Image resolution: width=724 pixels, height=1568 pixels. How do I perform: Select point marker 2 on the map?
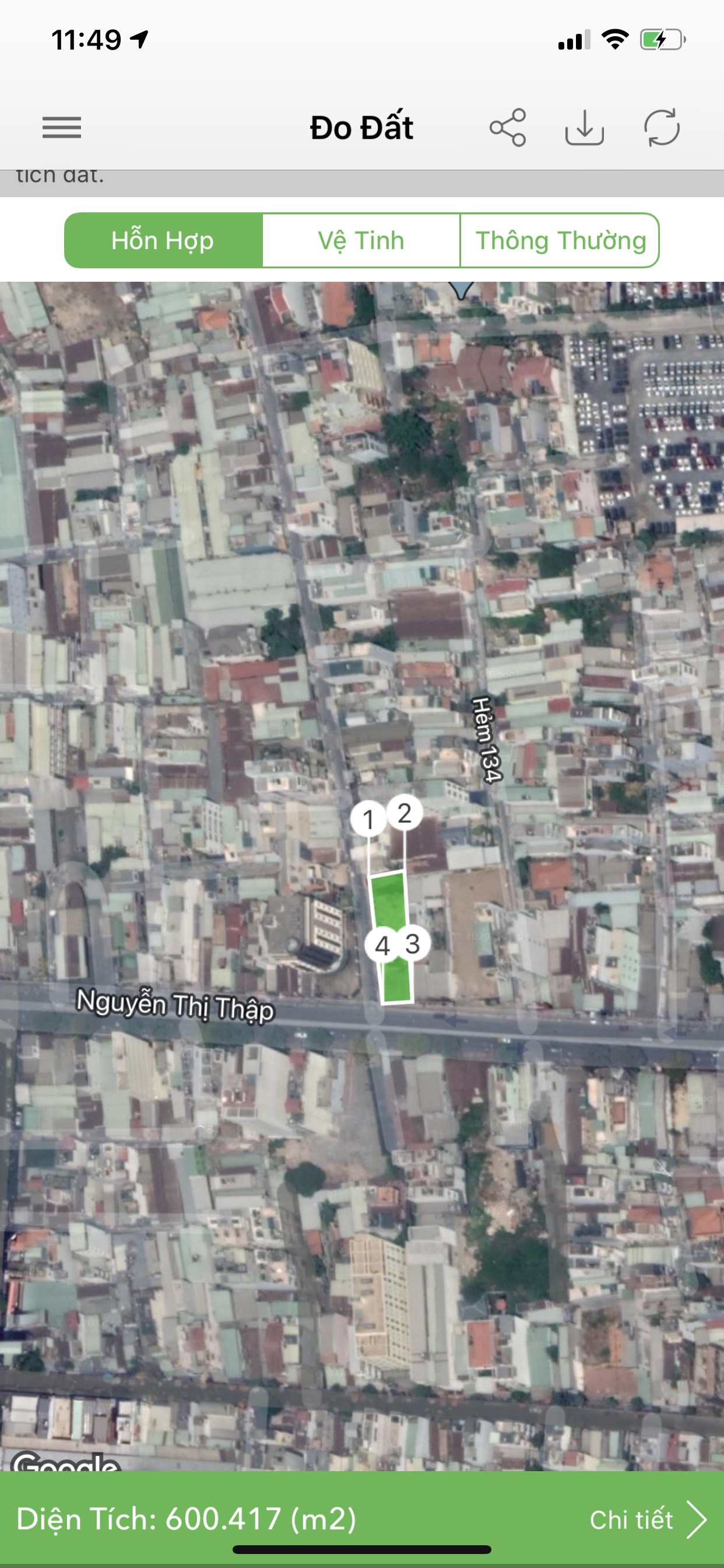pos(404,813)
